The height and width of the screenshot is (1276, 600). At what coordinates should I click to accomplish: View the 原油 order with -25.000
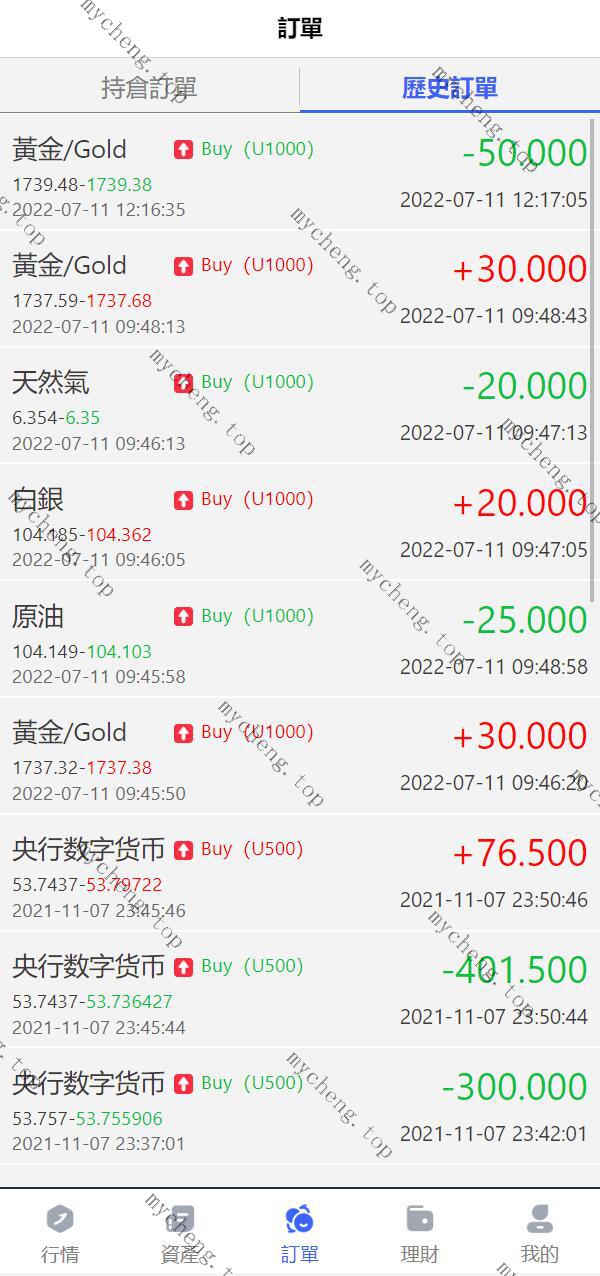tap(300, 639)
